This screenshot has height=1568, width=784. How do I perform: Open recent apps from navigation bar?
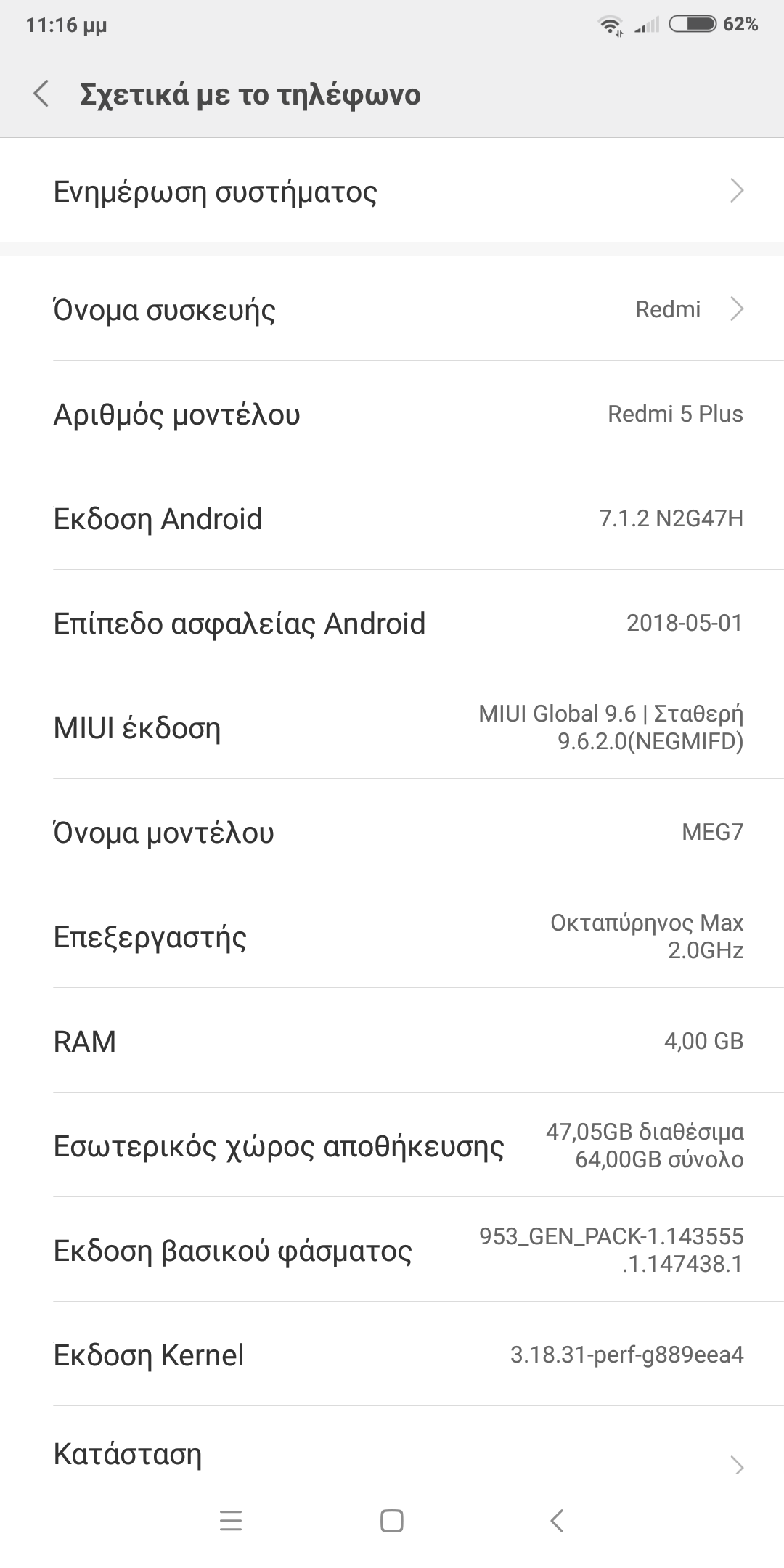click(x=230, y=1521)
